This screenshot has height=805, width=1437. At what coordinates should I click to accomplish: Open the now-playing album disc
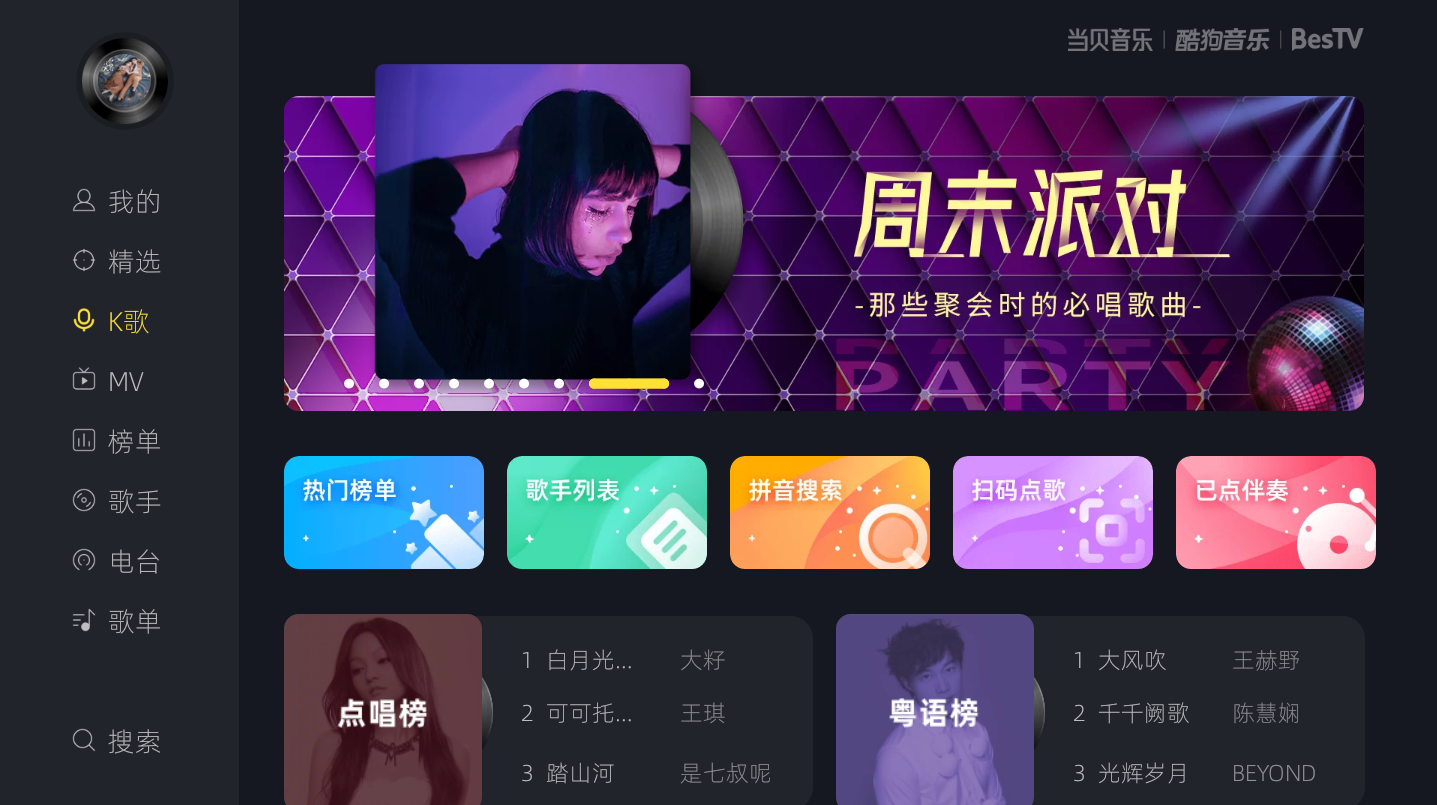click(125, 81)
